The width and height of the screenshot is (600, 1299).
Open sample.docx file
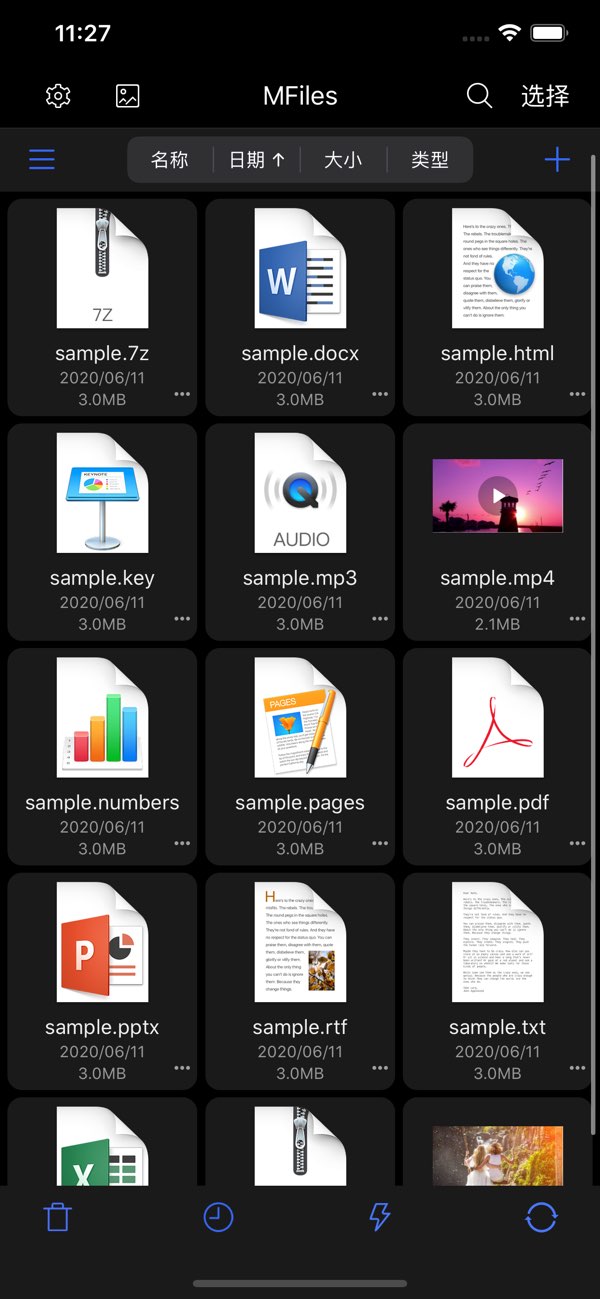[300, 307]
